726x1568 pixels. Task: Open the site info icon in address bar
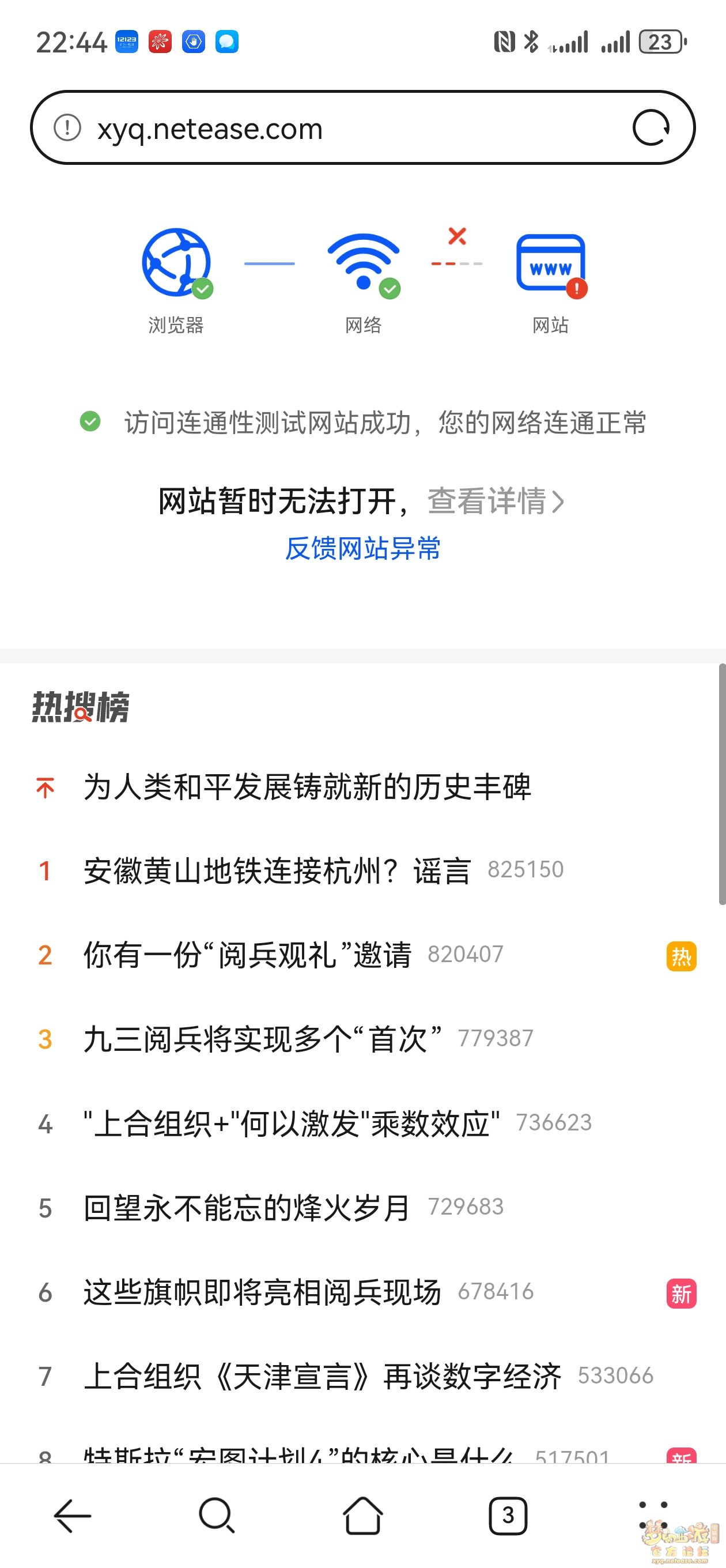(x=67, y=128)
